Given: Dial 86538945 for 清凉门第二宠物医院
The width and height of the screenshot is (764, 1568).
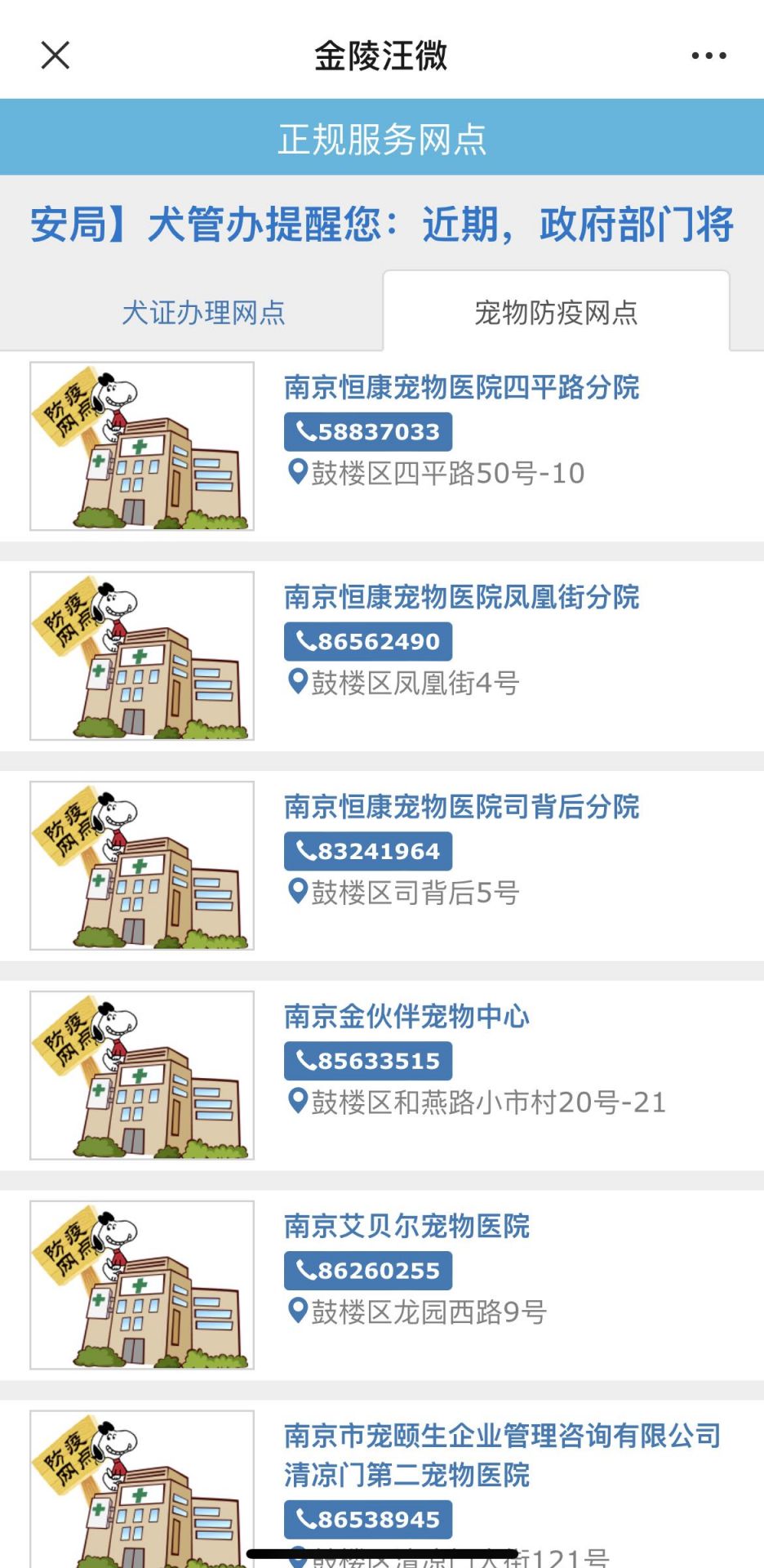Looking at the screenshot, I should 368,1521.
